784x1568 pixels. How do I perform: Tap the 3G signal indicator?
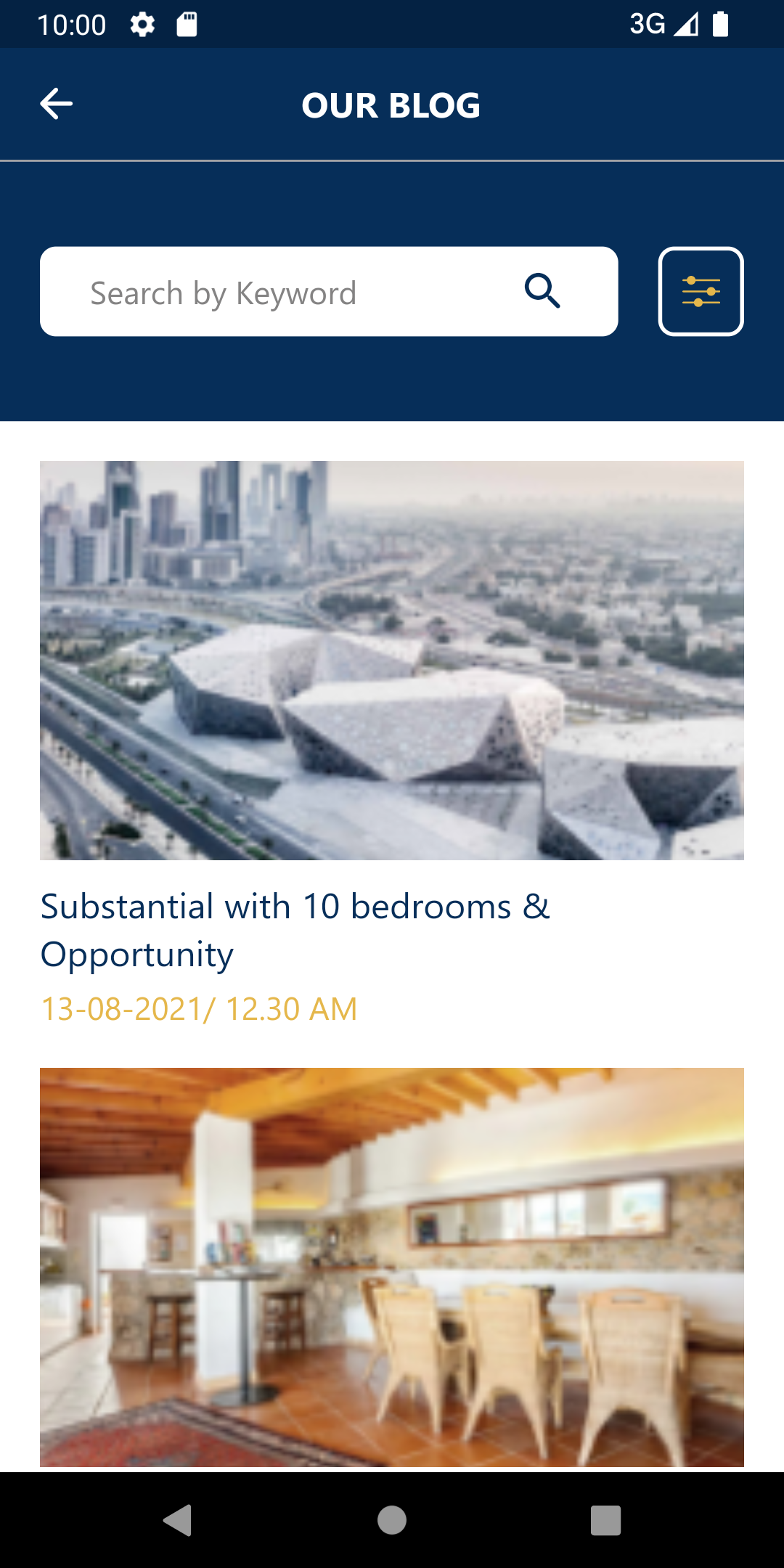(x=647, y=24)
